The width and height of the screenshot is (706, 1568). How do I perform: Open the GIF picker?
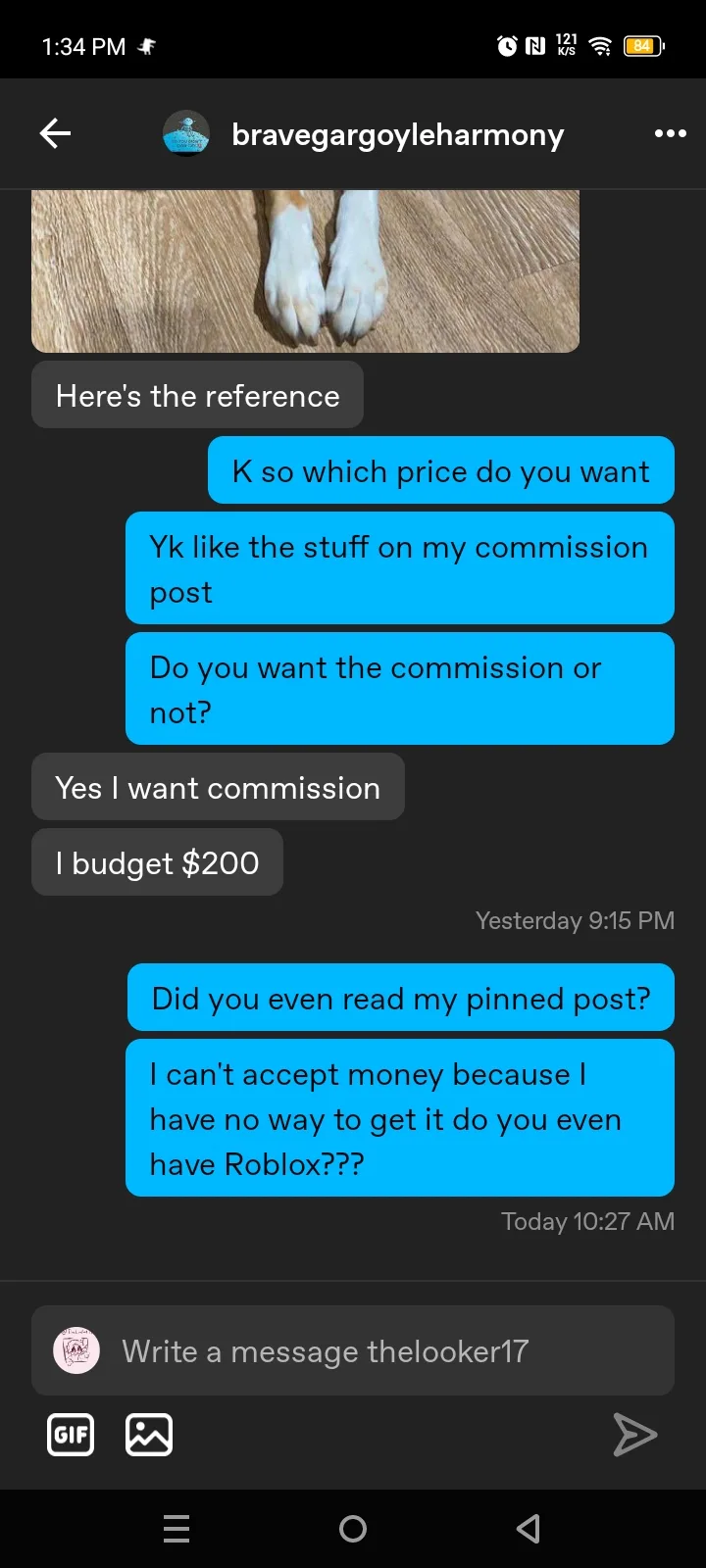coord(71,1435)
